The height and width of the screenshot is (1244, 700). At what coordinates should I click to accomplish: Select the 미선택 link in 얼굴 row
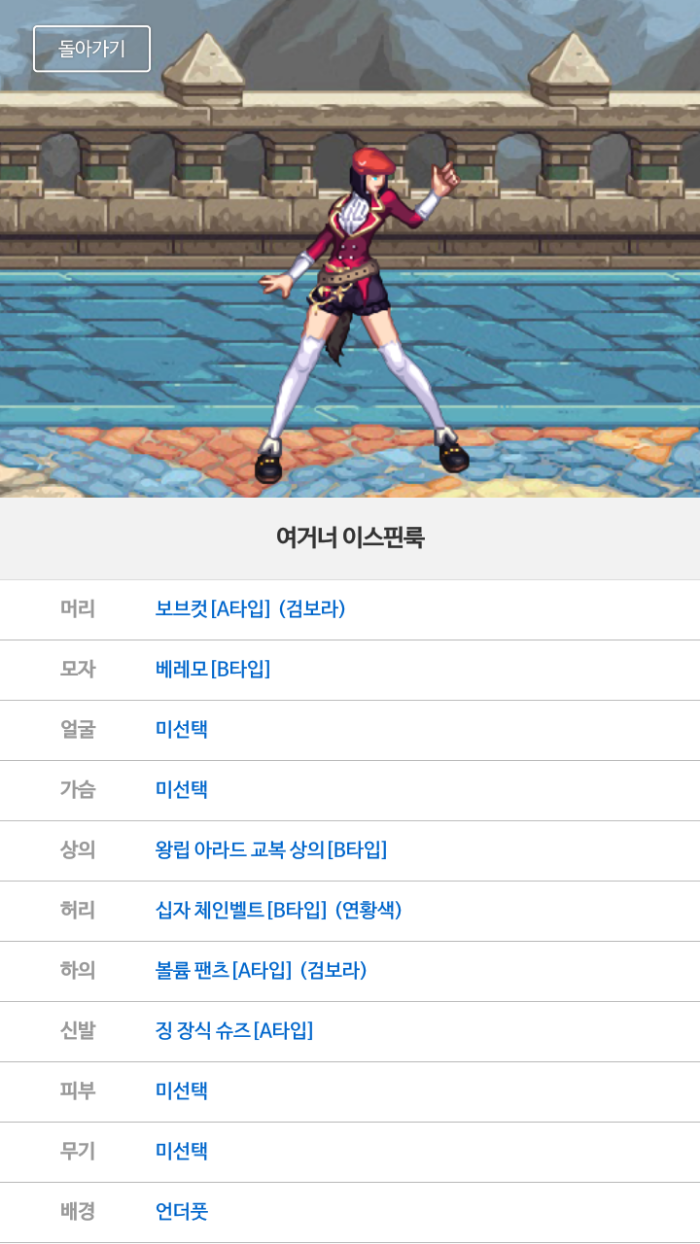click(181, 729)
